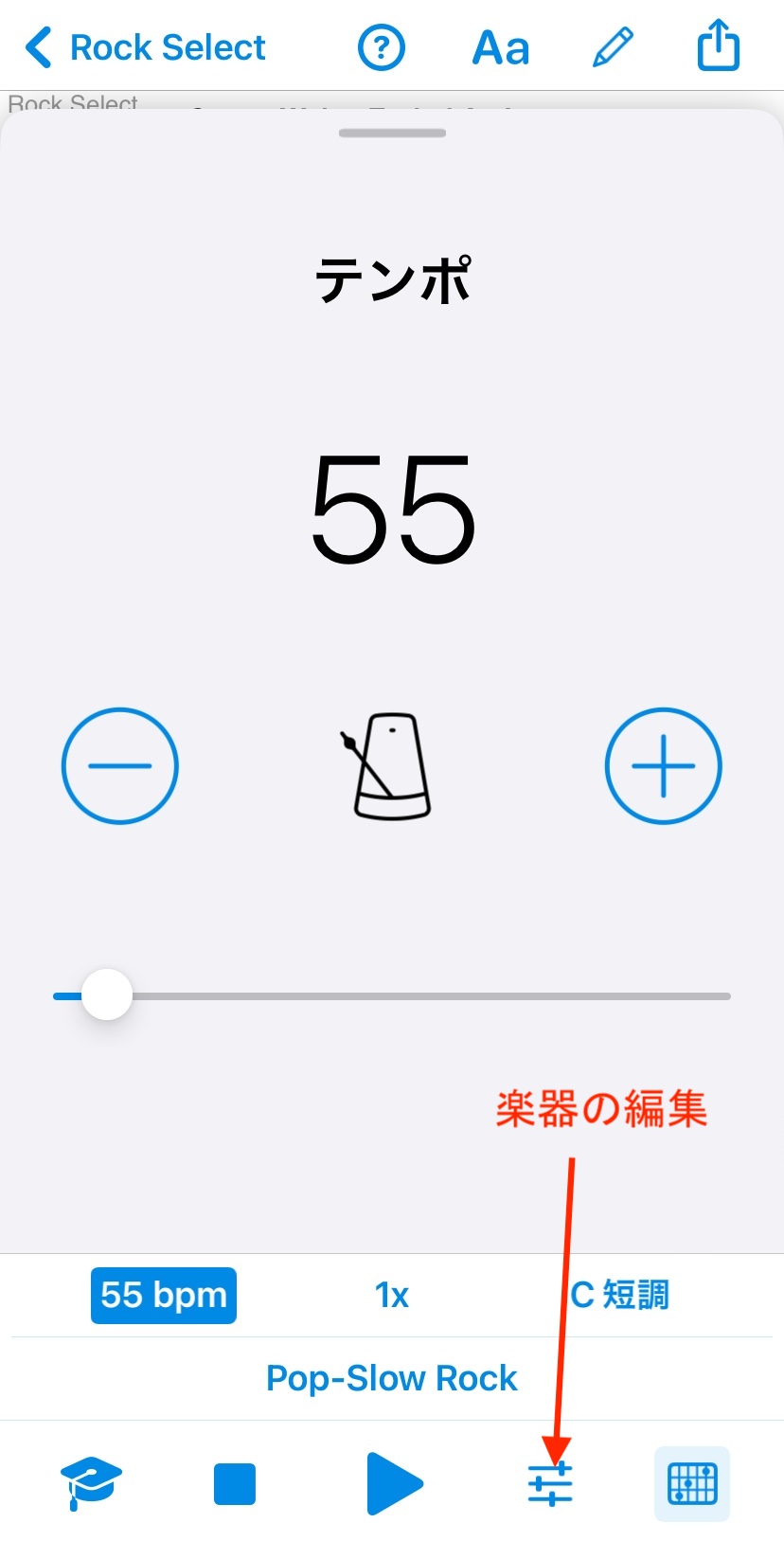Open the repeat count option labeled 1x
Image resolution: width=784 pixels, height=1559 pixels.
point(391,1295)
